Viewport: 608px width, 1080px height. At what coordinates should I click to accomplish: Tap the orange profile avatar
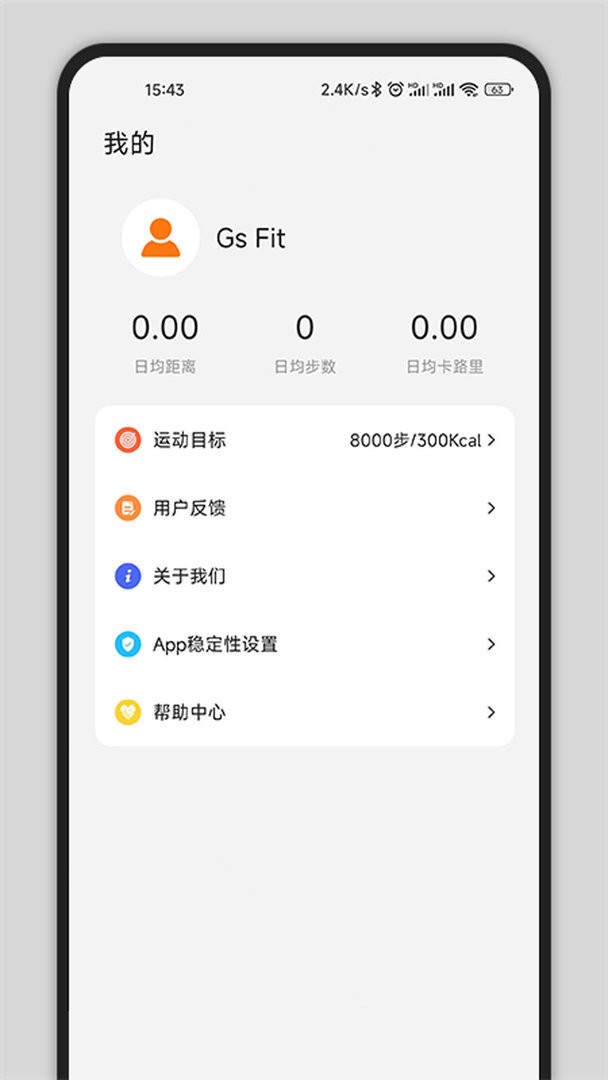pos(160,238)
